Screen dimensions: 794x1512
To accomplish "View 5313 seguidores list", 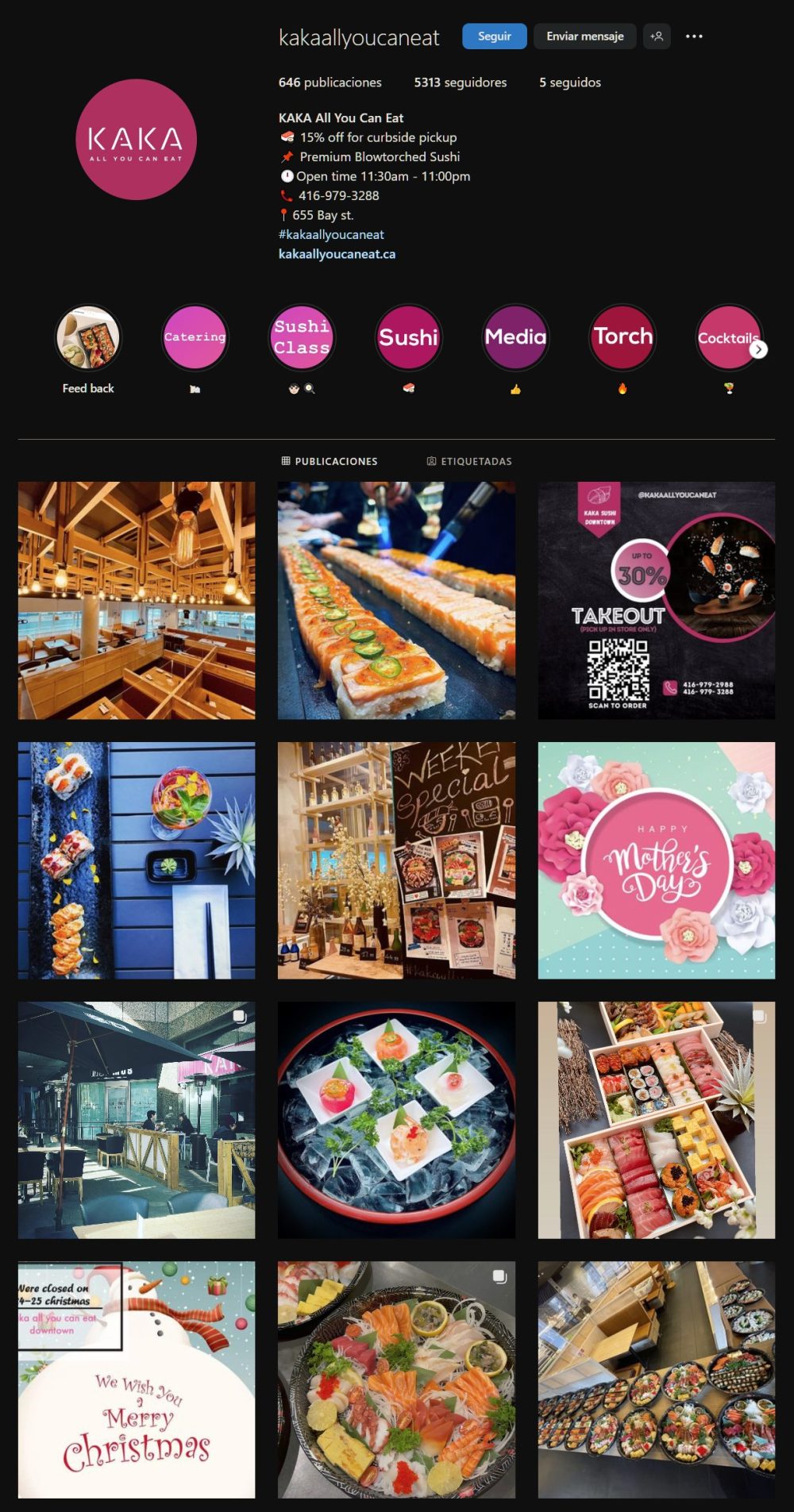I will click(x=460, y=83).
